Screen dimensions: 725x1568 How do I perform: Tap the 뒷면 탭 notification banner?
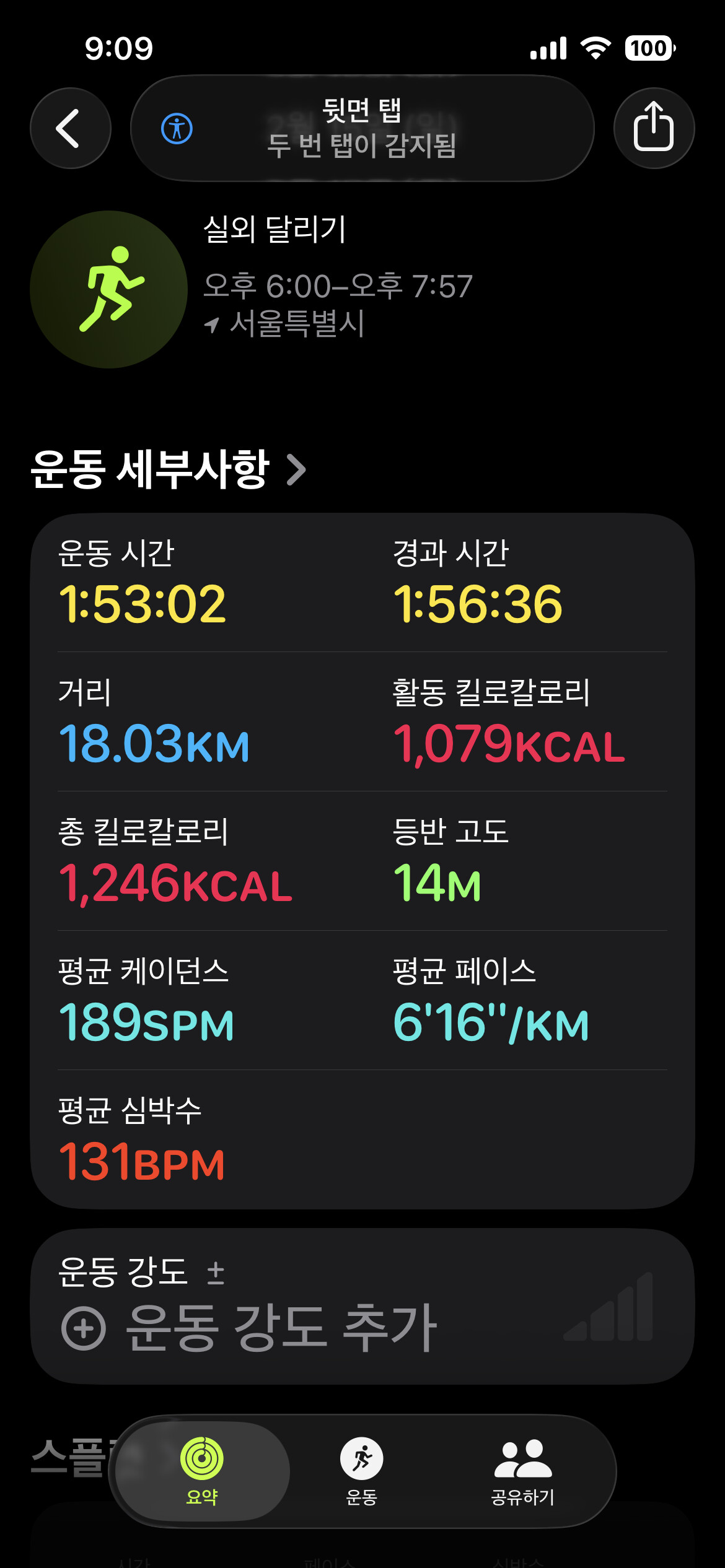362,128
